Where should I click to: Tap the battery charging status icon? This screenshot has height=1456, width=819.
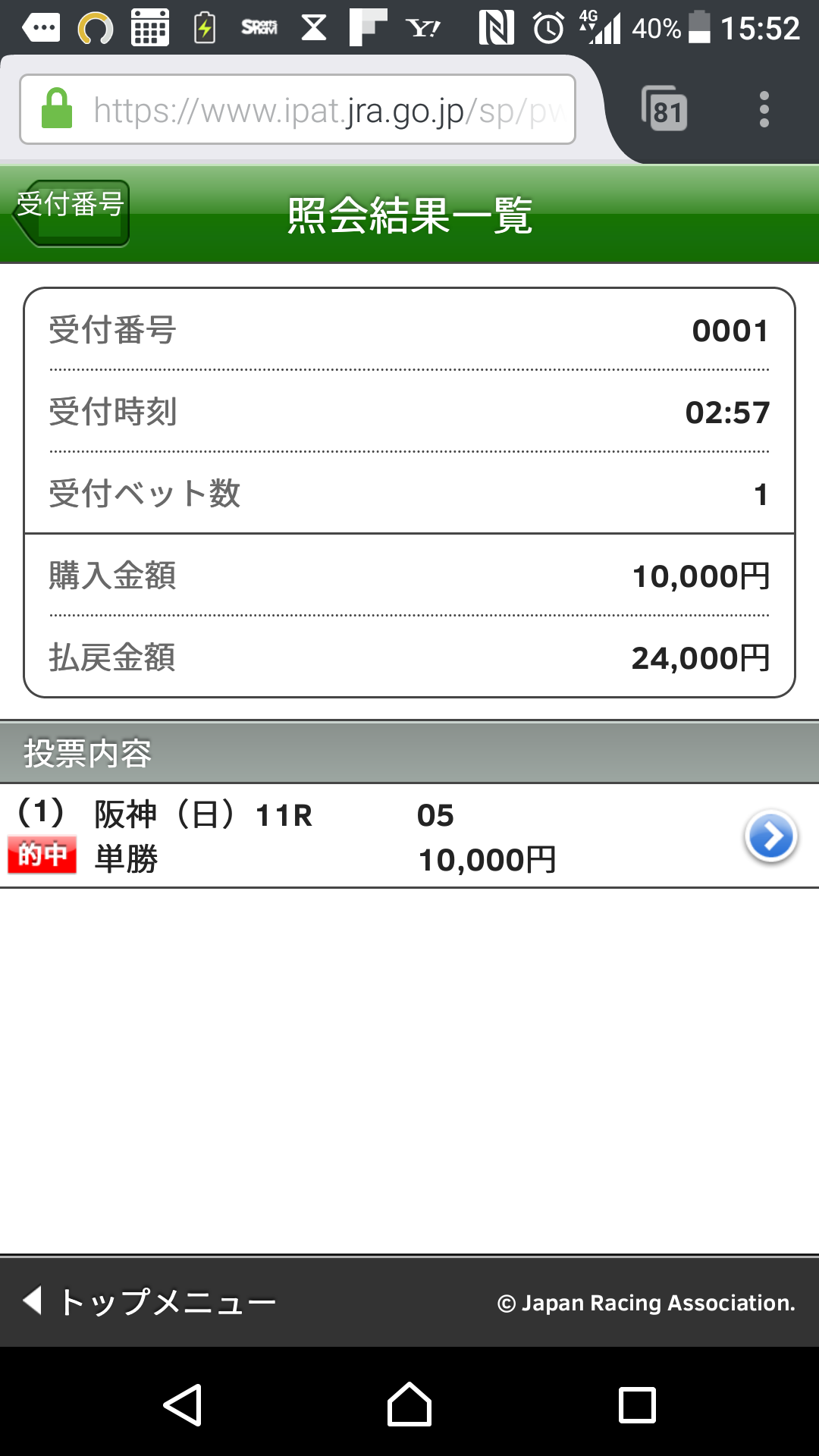tap(203, 27)
